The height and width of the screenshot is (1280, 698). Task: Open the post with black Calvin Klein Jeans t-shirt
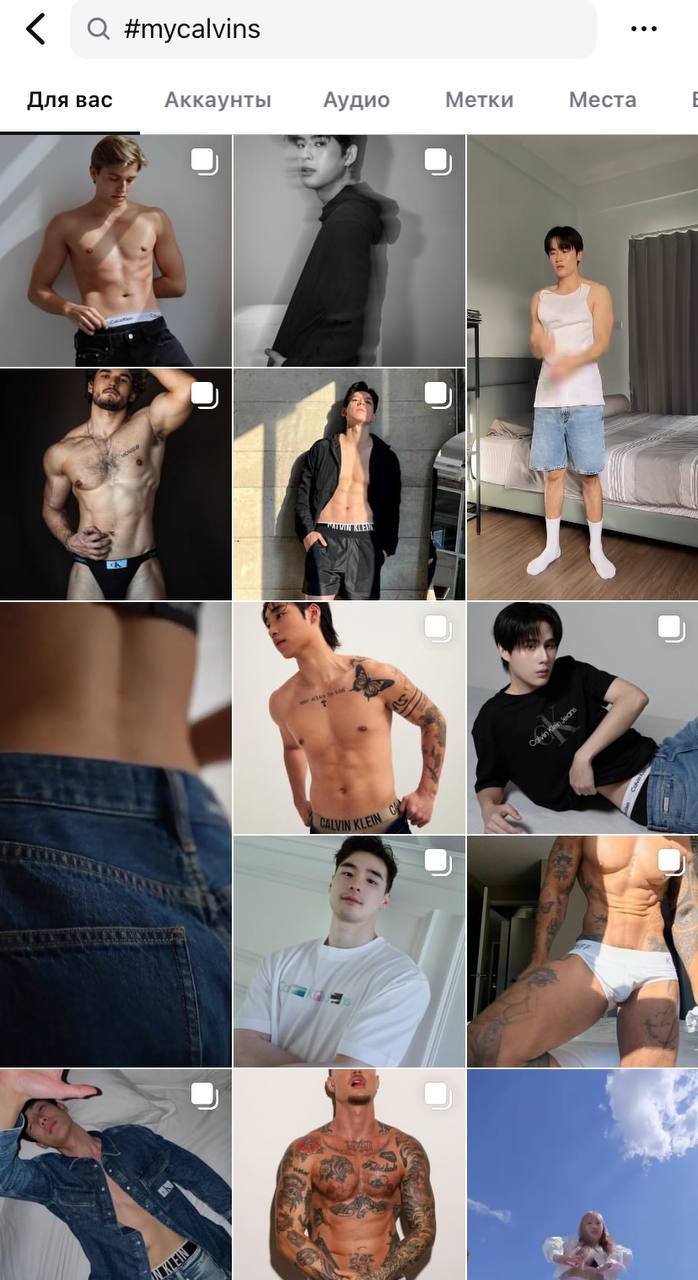pyautogui.click(x=583, y=718)
